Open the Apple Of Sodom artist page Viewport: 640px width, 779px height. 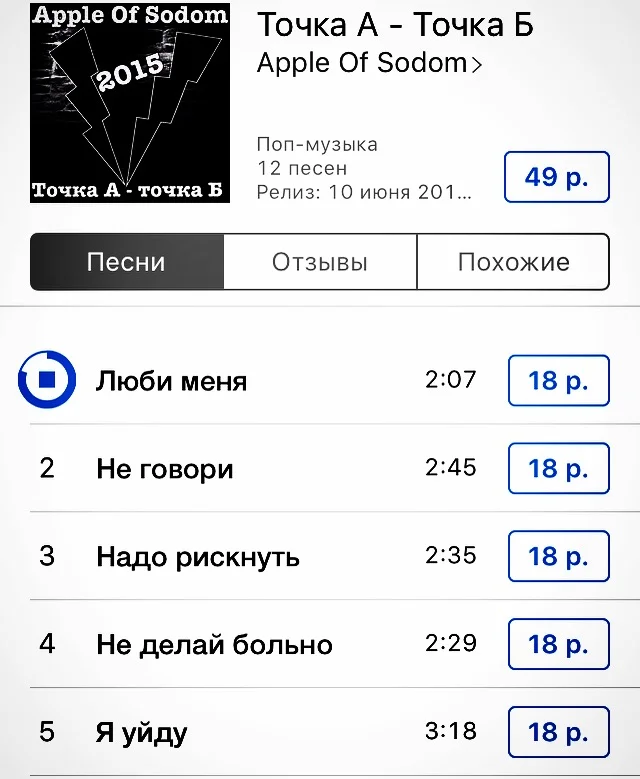click(x=369, y=63)
